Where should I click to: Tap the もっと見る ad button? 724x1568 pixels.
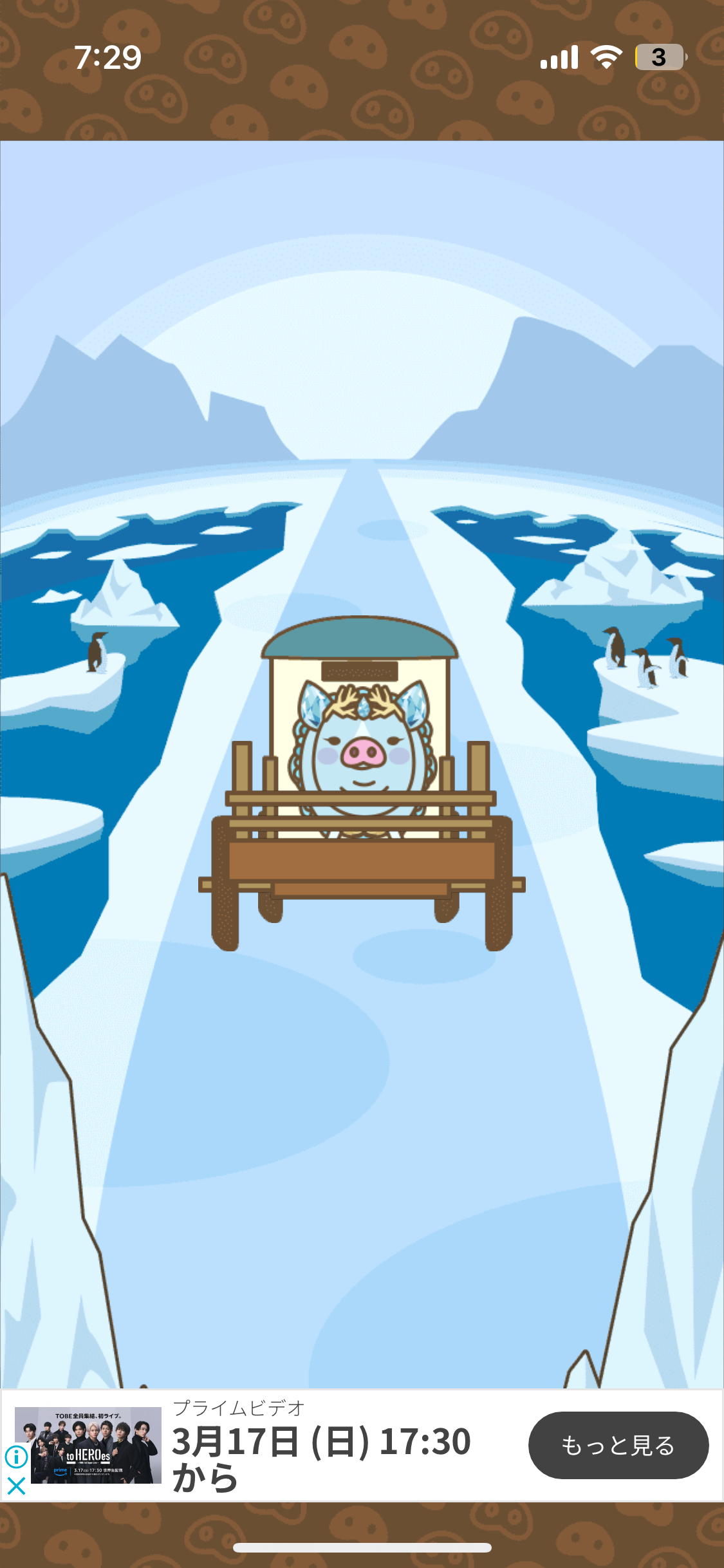(618, 1446)
